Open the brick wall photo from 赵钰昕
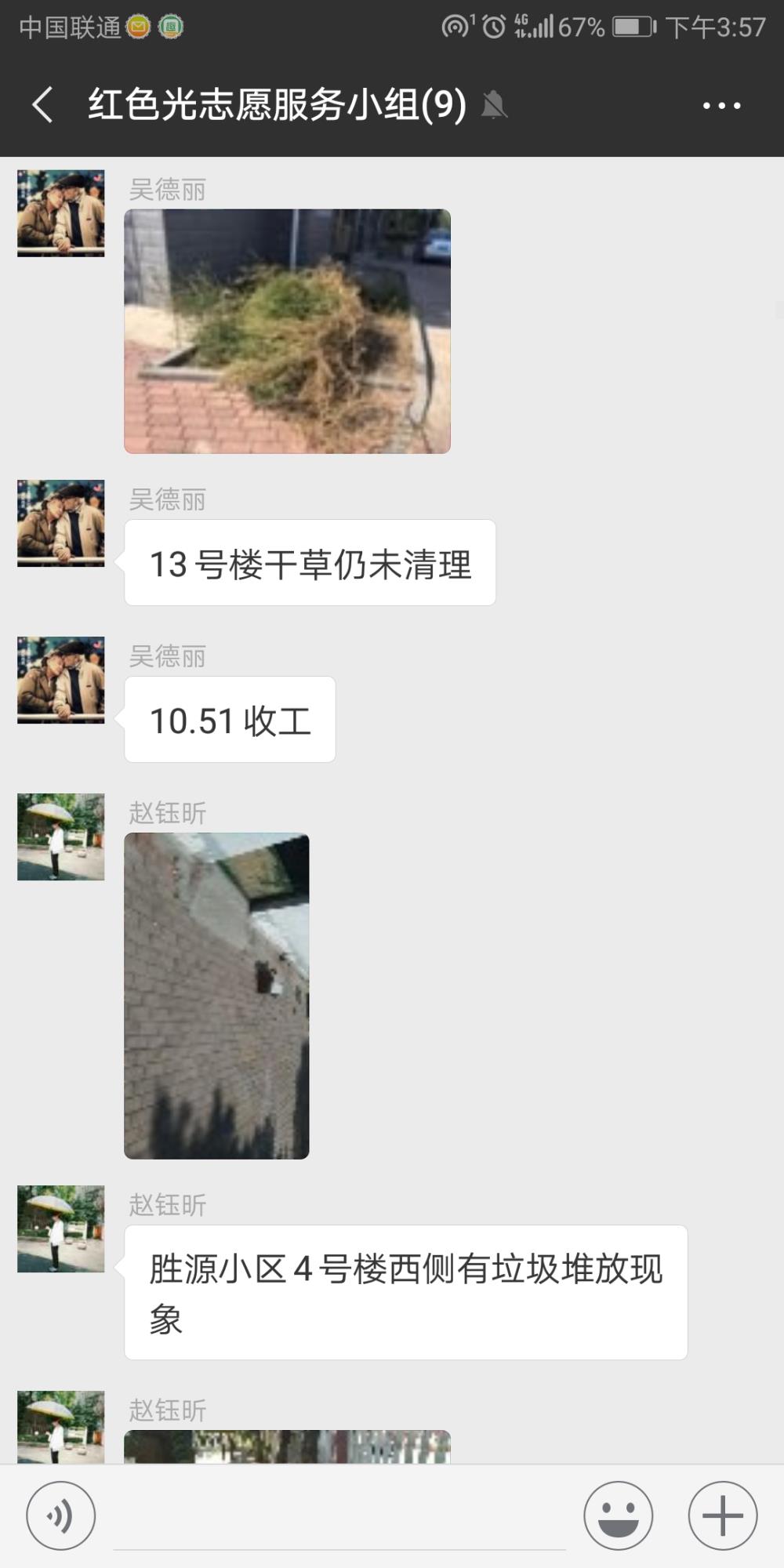The image size is (784, 1568). pos(216,996)
